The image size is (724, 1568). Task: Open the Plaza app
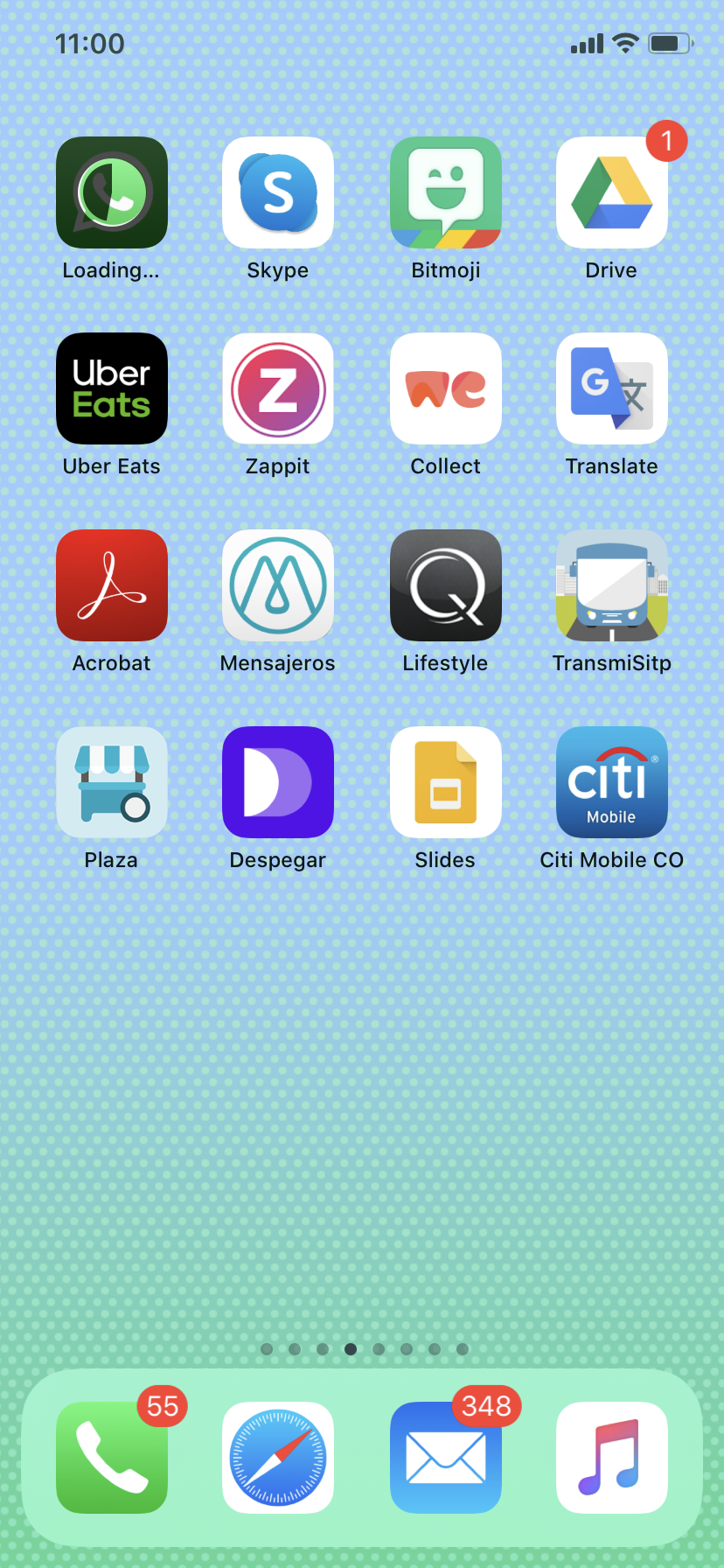click(x=112, y=782)
